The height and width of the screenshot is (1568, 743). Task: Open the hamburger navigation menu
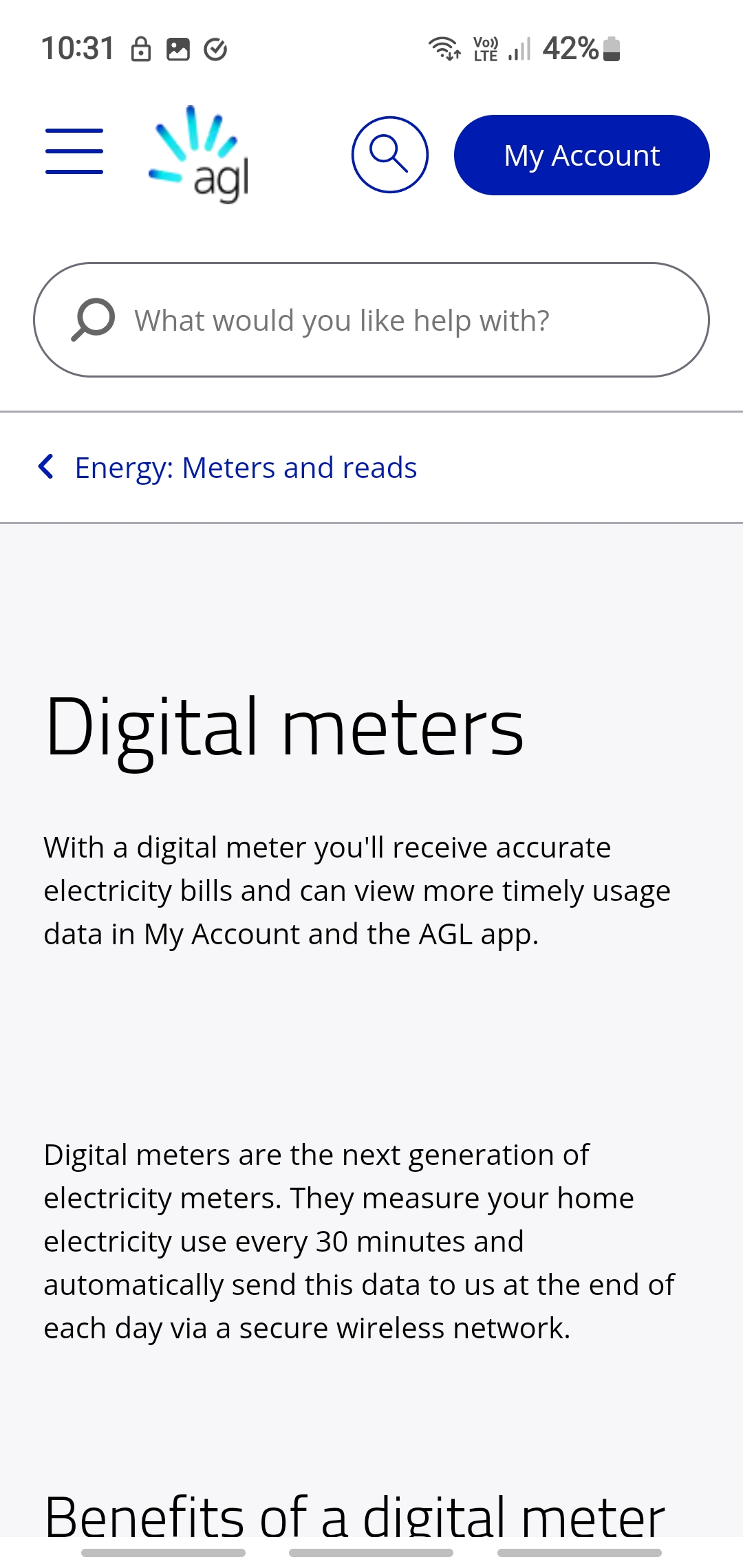(74, 151)
